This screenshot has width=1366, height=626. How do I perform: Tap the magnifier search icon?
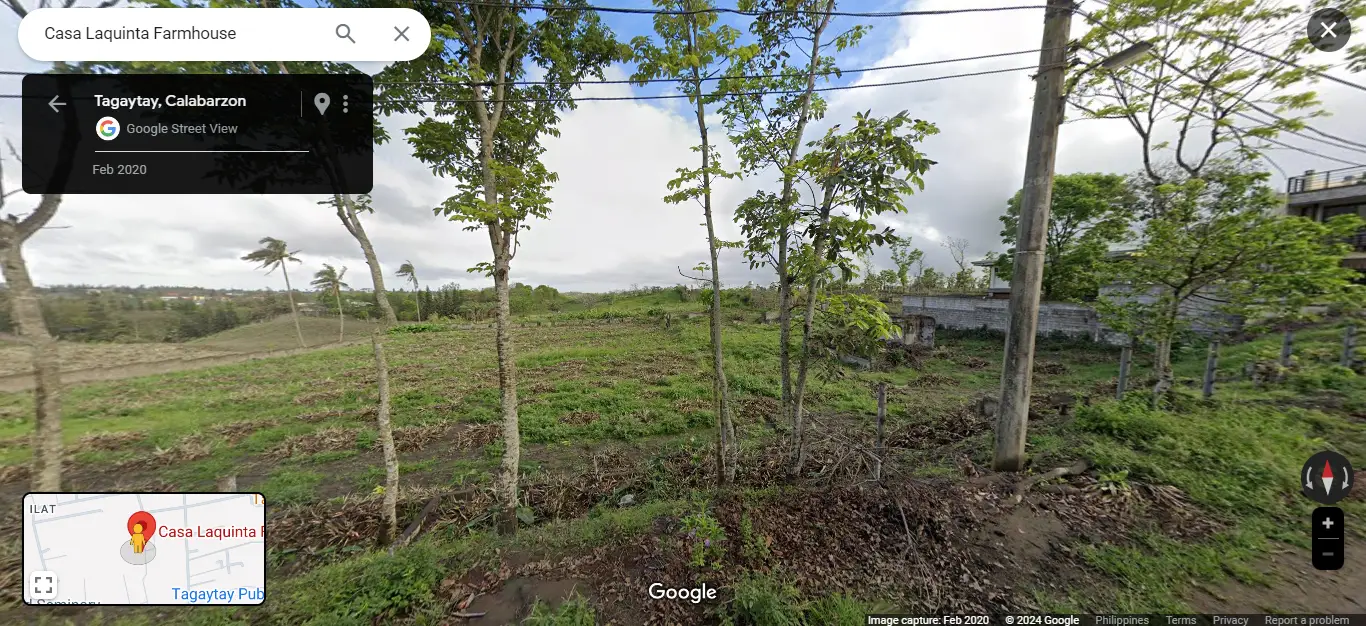345,34
